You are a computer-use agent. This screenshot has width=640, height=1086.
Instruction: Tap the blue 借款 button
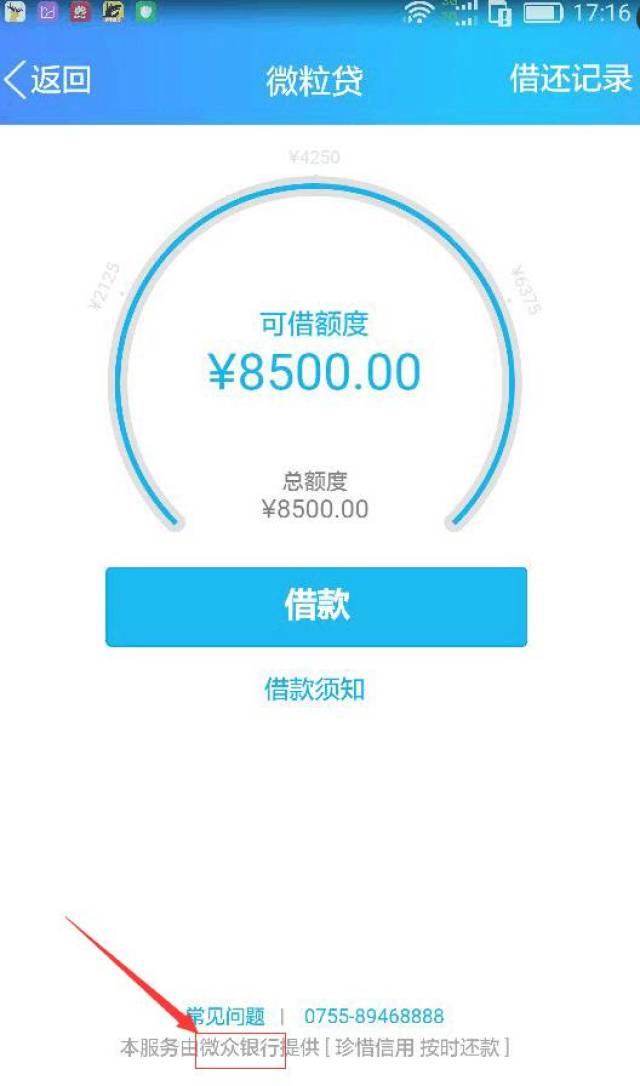316,607
